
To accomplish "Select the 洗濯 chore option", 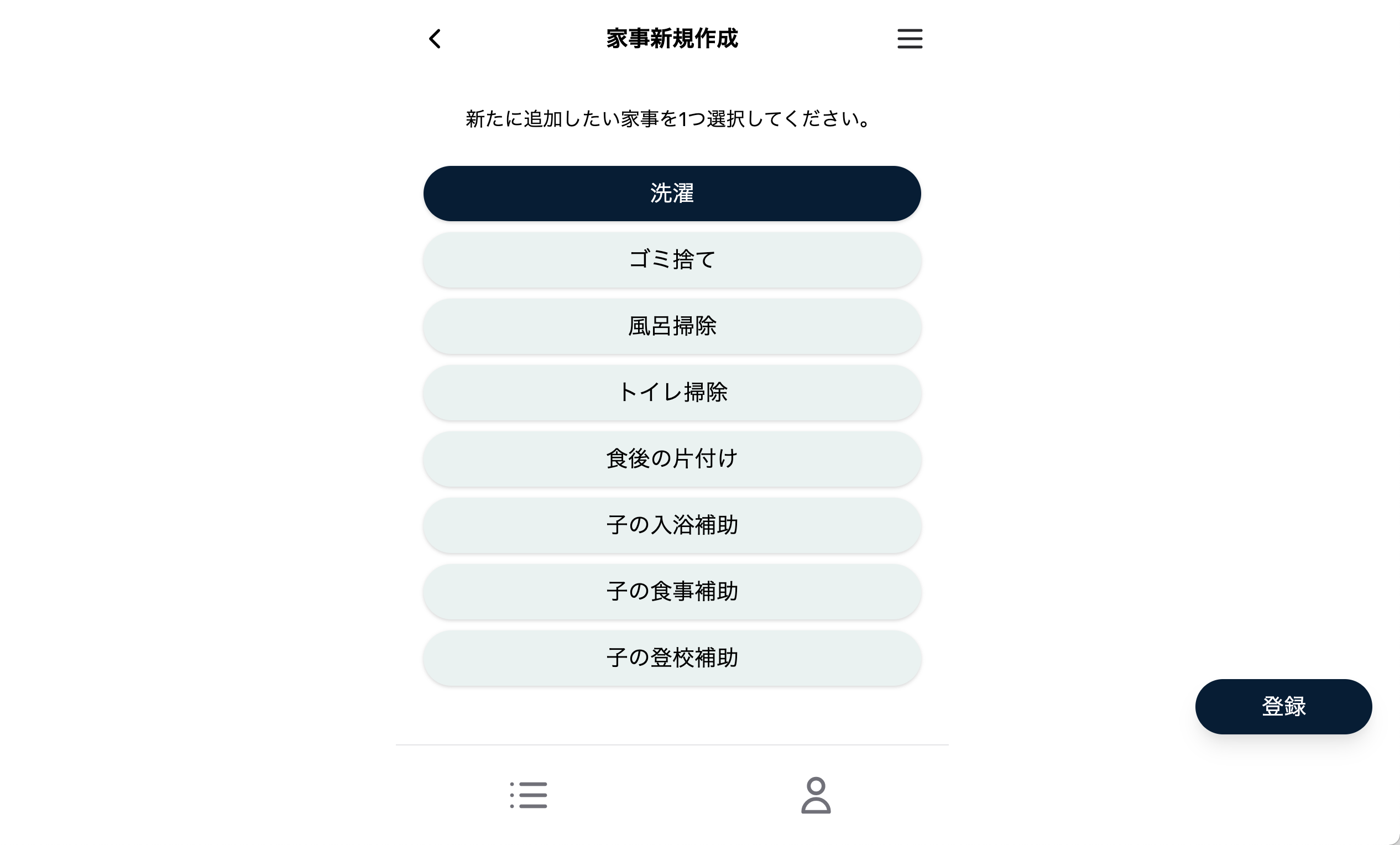I will [672, 194].
